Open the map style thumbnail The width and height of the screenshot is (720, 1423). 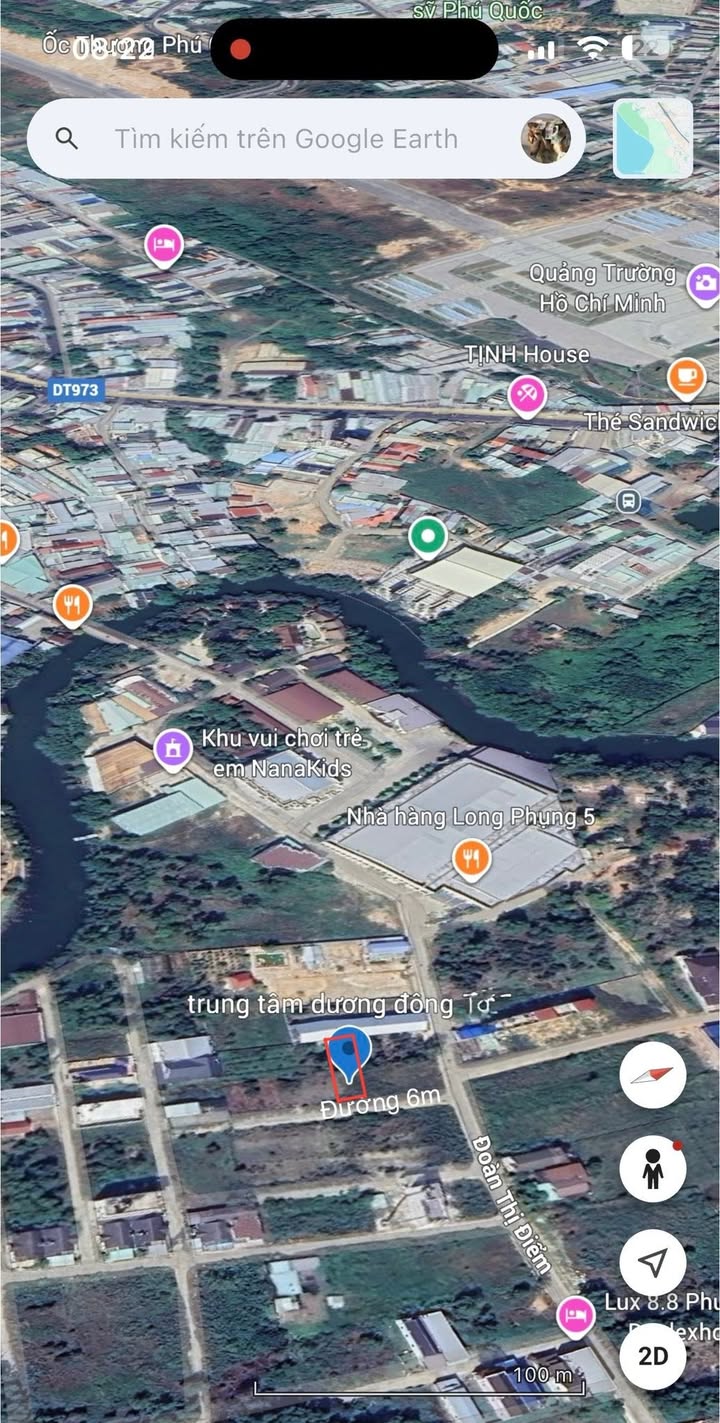tap(653, 138)
